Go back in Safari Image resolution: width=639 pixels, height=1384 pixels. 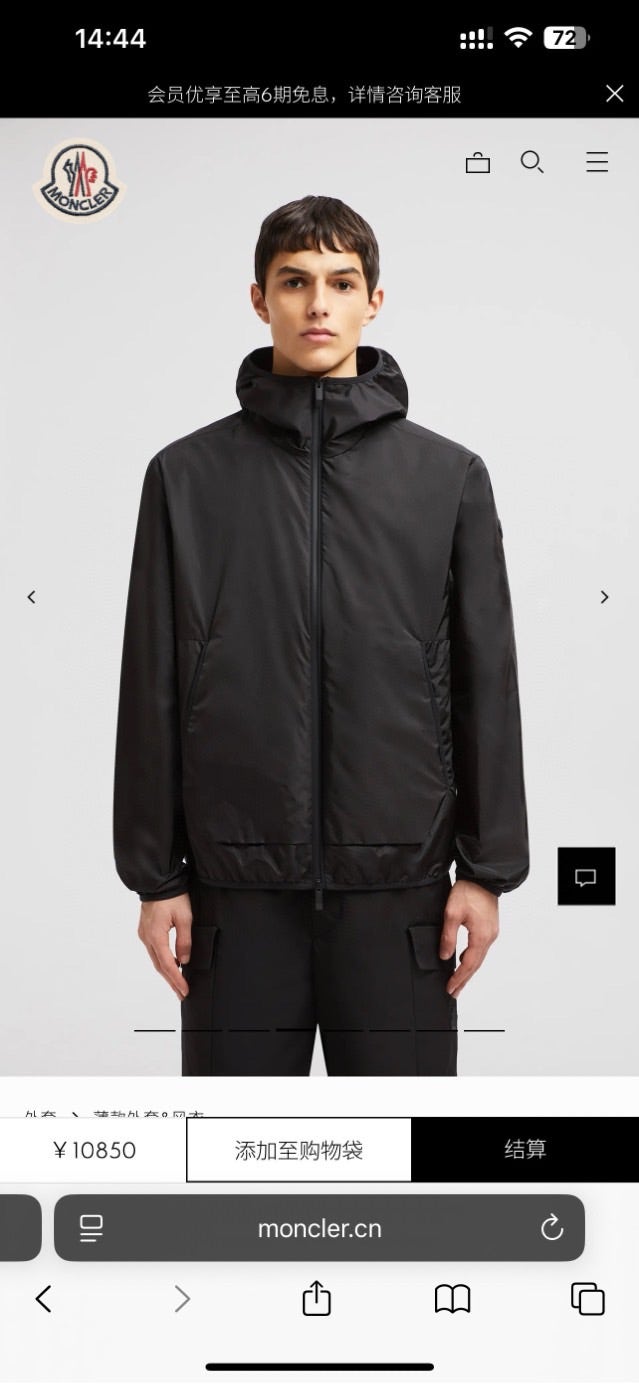pos(43,1299)
